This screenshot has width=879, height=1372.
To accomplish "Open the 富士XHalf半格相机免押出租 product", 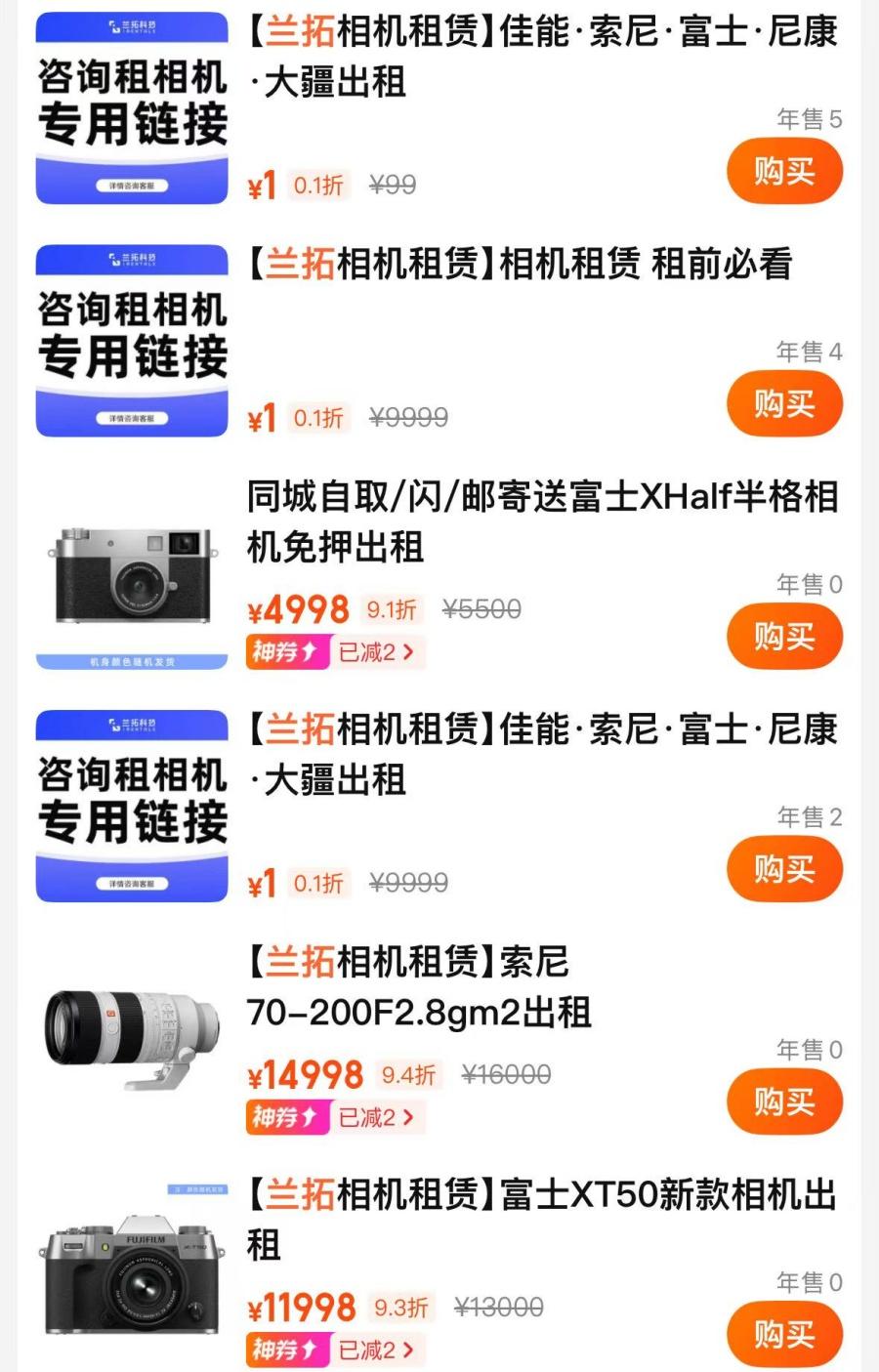I will point(542,521).
